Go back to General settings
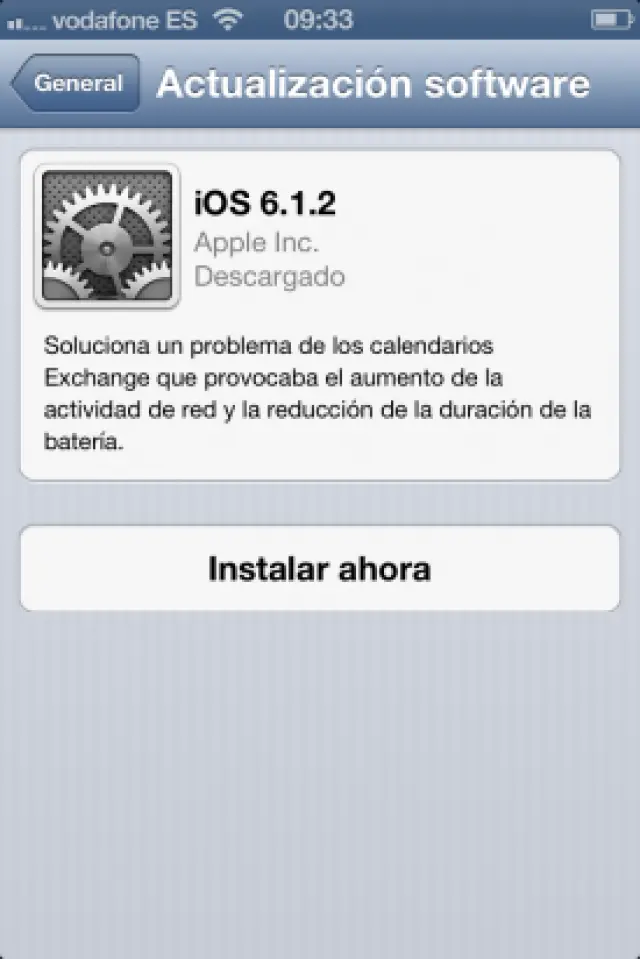Image resolution: width=640 pixels, height=959 pixels. [x=76, y=84]
